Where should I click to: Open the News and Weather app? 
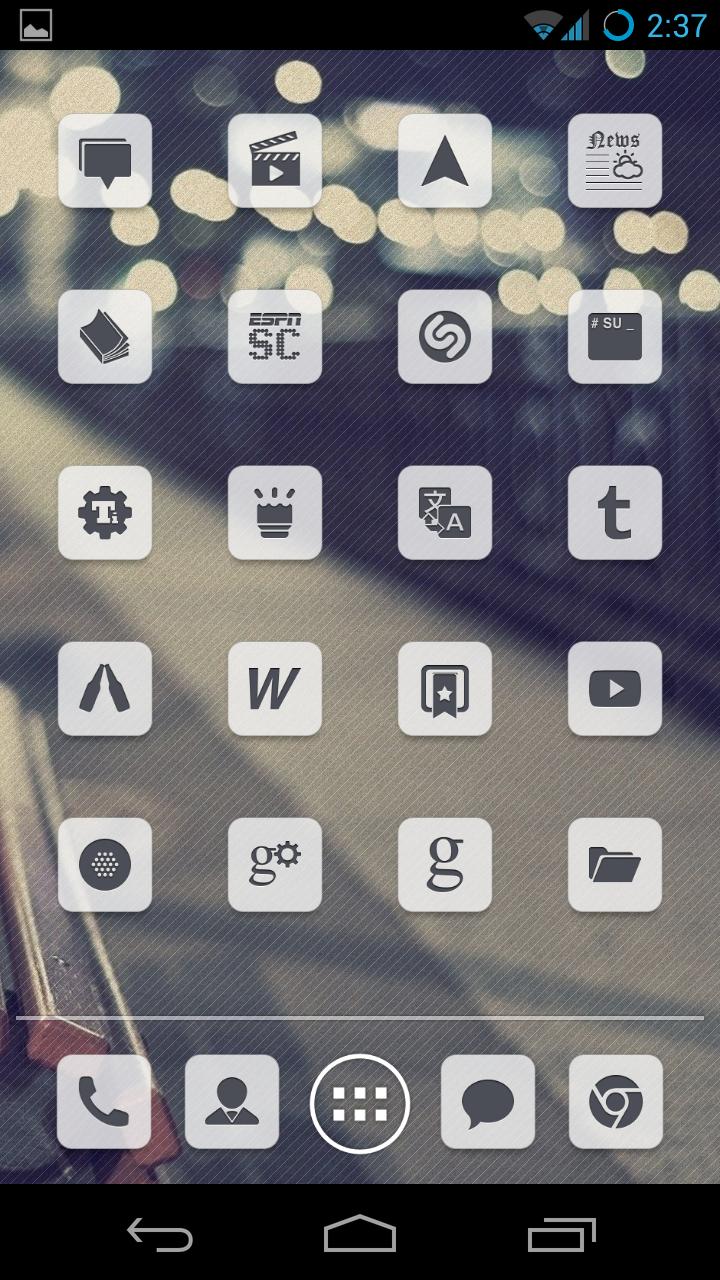click(x=615, y=161)
